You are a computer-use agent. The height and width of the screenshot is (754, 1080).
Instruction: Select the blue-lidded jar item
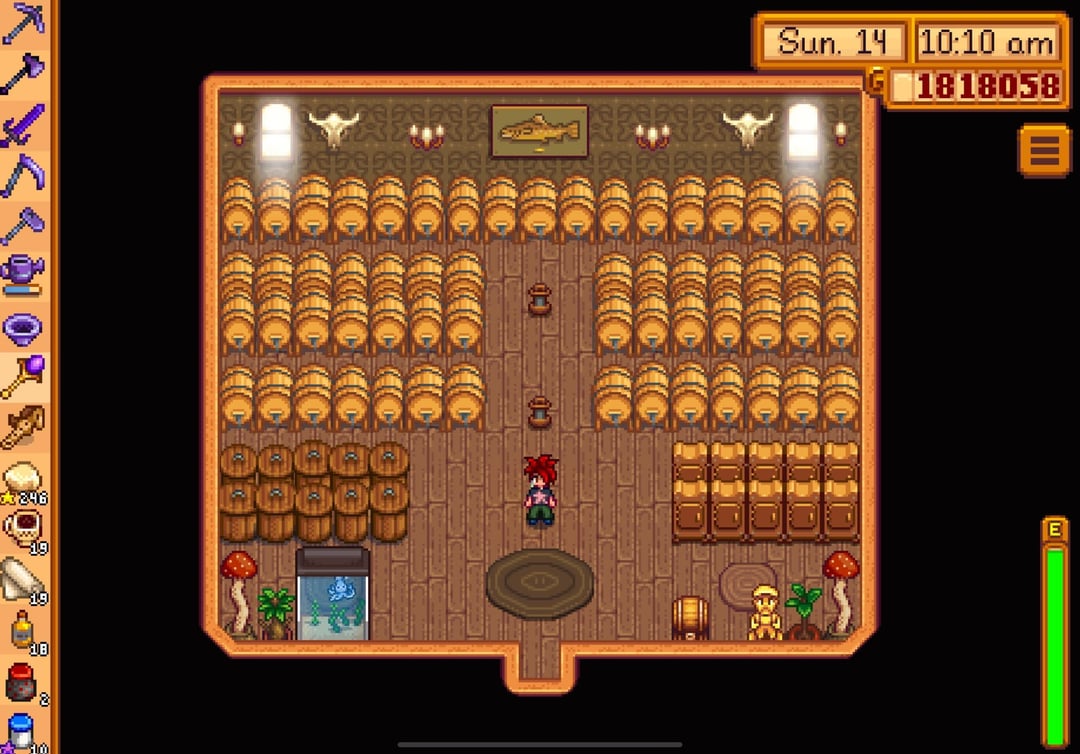click(x=23, y=731)
